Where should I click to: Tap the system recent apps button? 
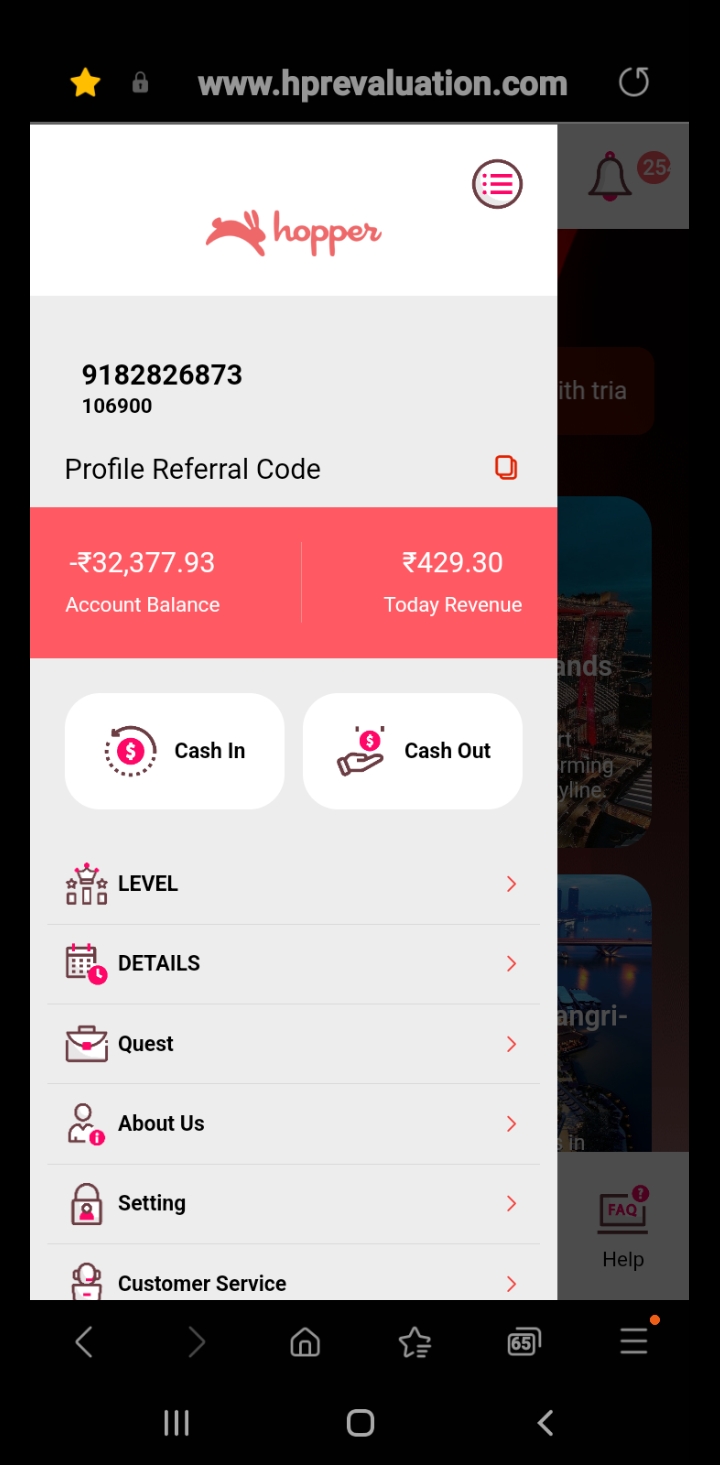tap(176, 1423)
